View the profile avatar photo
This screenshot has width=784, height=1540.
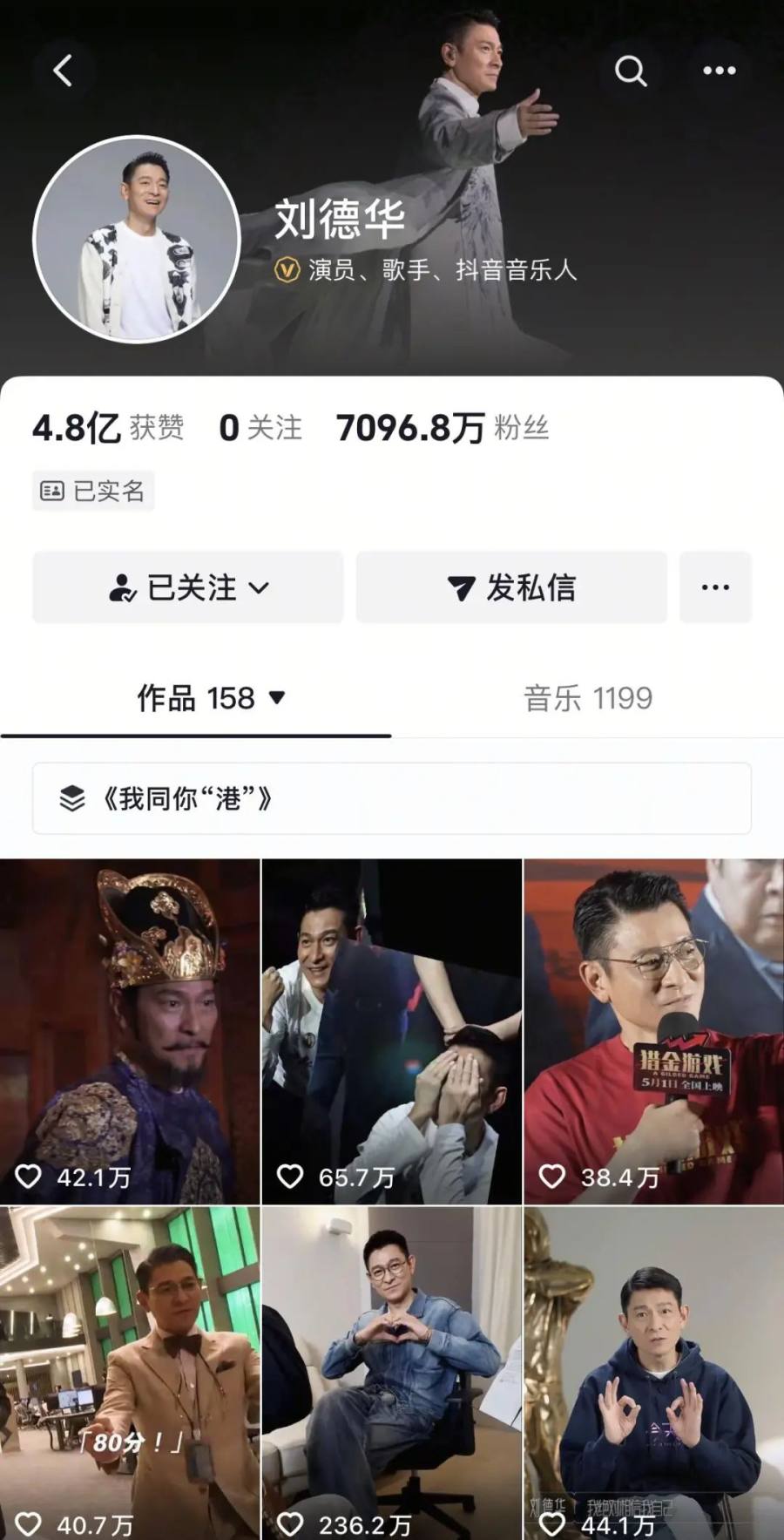pos(137,239)
